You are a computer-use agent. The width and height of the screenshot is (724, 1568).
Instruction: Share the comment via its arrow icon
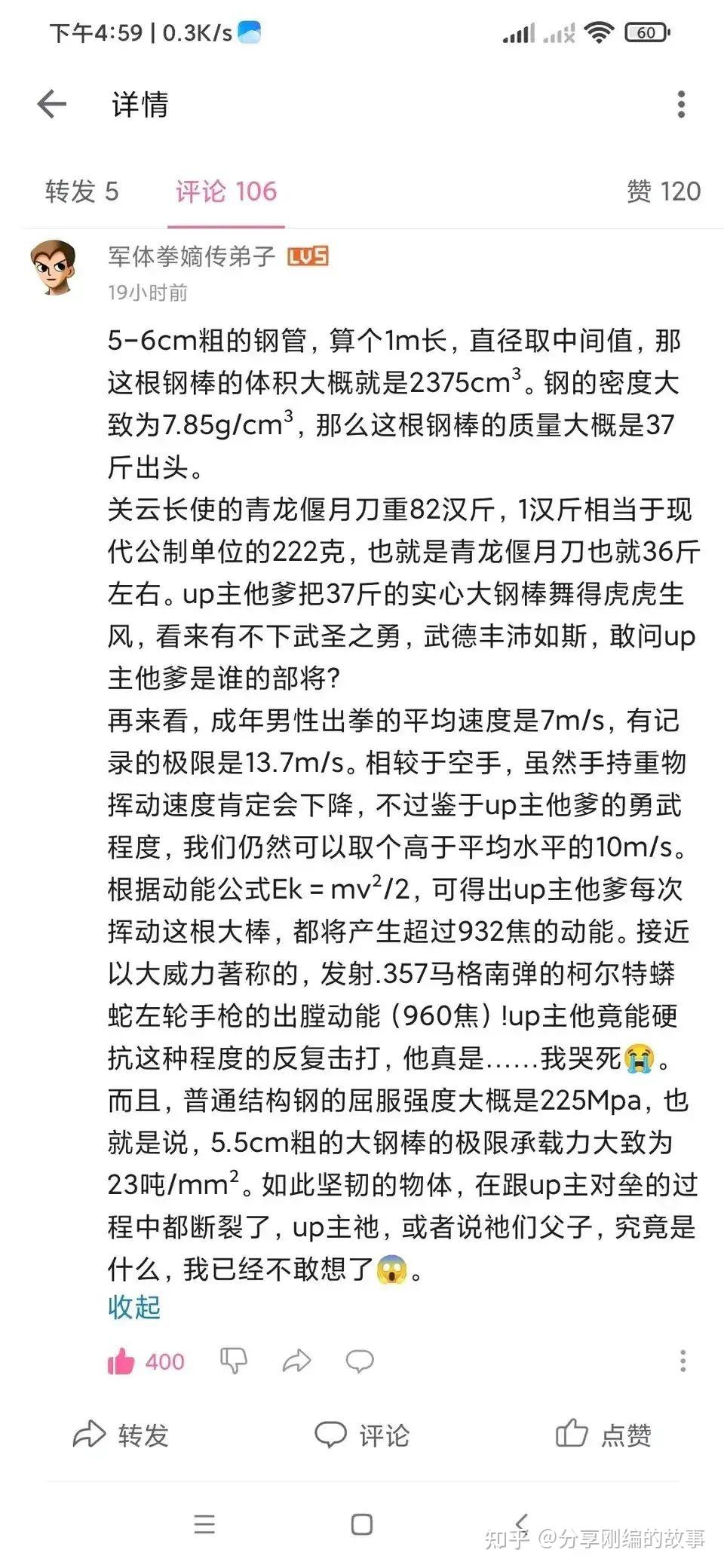click(296, 1361)
